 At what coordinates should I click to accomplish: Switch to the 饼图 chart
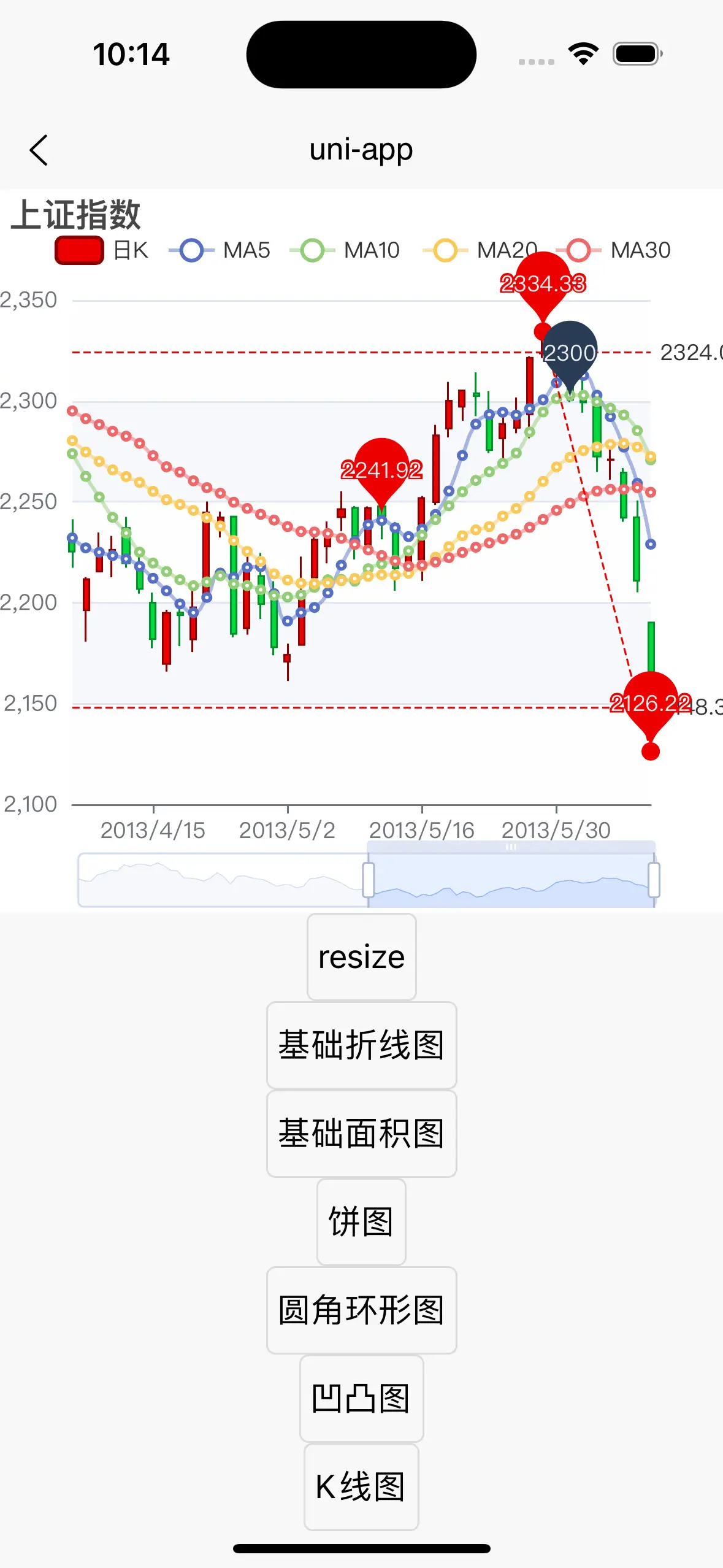pyautogui.click(x=362, y=1222)
